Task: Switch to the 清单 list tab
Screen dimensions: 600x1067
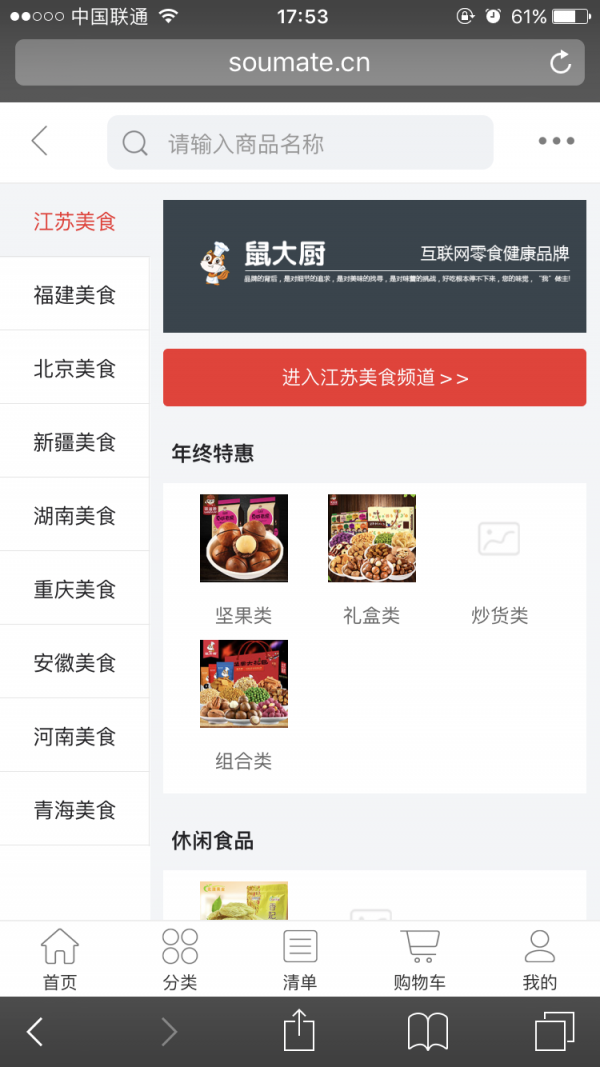Action: [300, 959]
